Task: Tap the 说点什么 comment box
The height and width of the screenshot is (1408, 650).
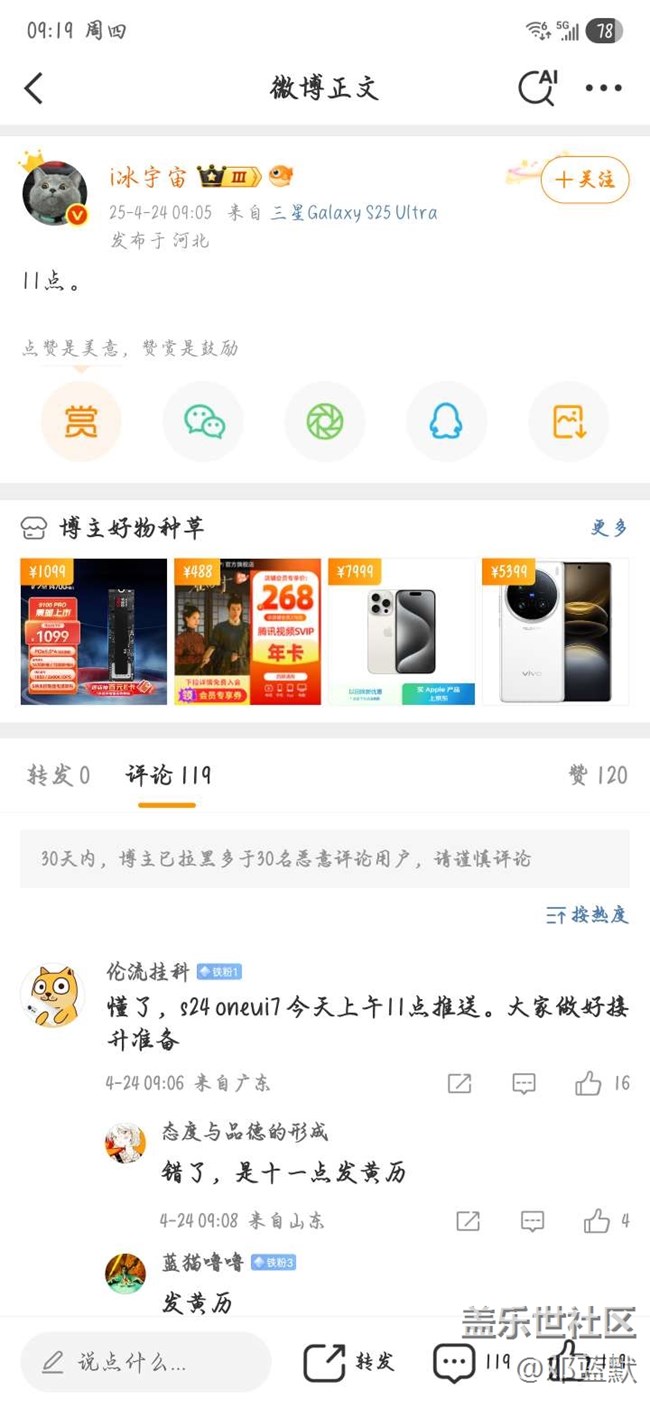Action: [x=145, y=1362]
